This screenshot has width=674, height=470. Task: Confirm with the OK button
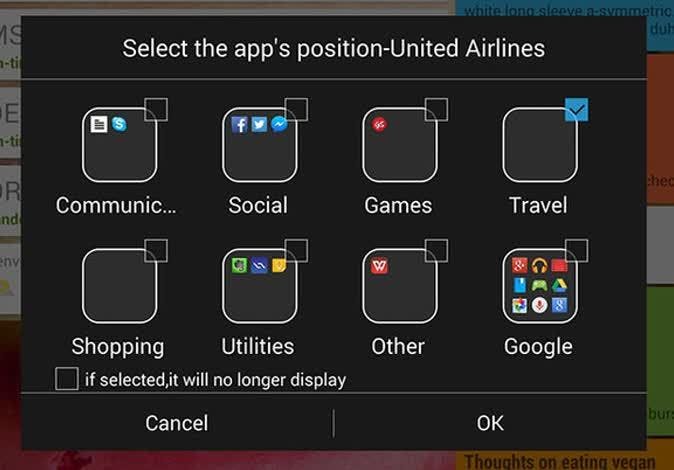(490, 423)
